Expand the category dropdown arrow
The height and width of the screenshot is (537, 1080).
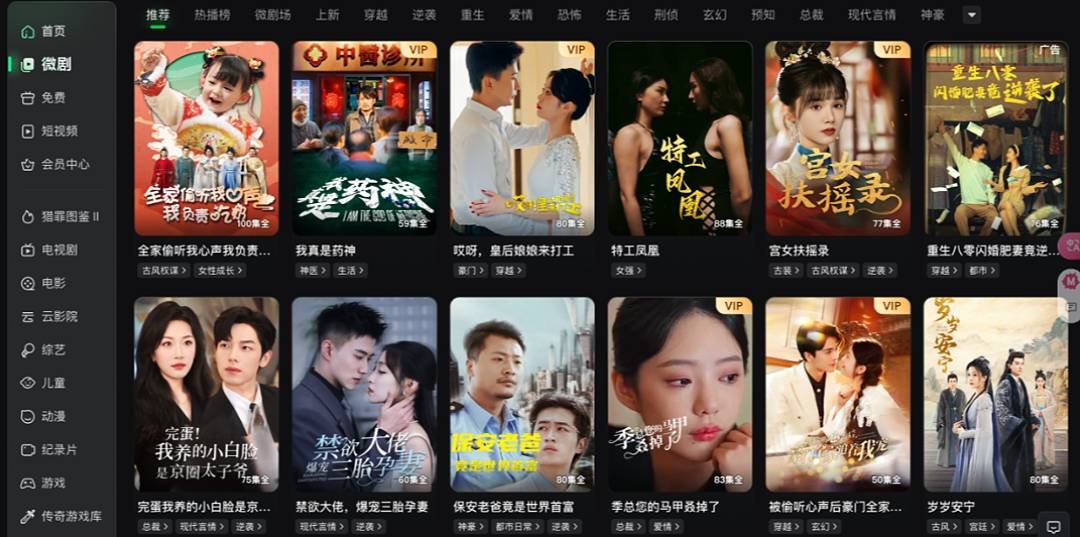(x=971, y=15)
